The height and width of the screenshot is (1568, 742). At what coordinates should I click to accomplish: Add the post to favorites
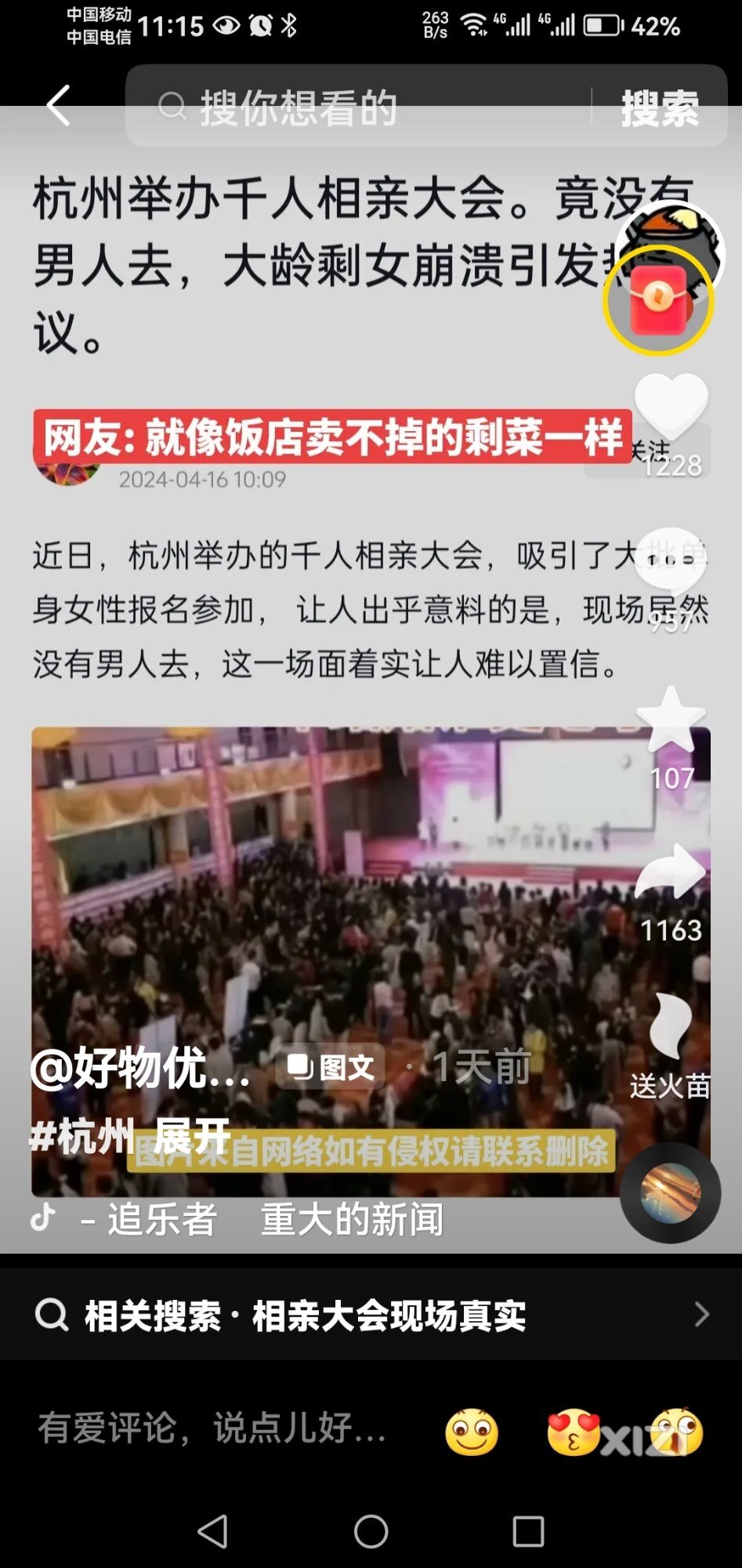pos(671,720)
